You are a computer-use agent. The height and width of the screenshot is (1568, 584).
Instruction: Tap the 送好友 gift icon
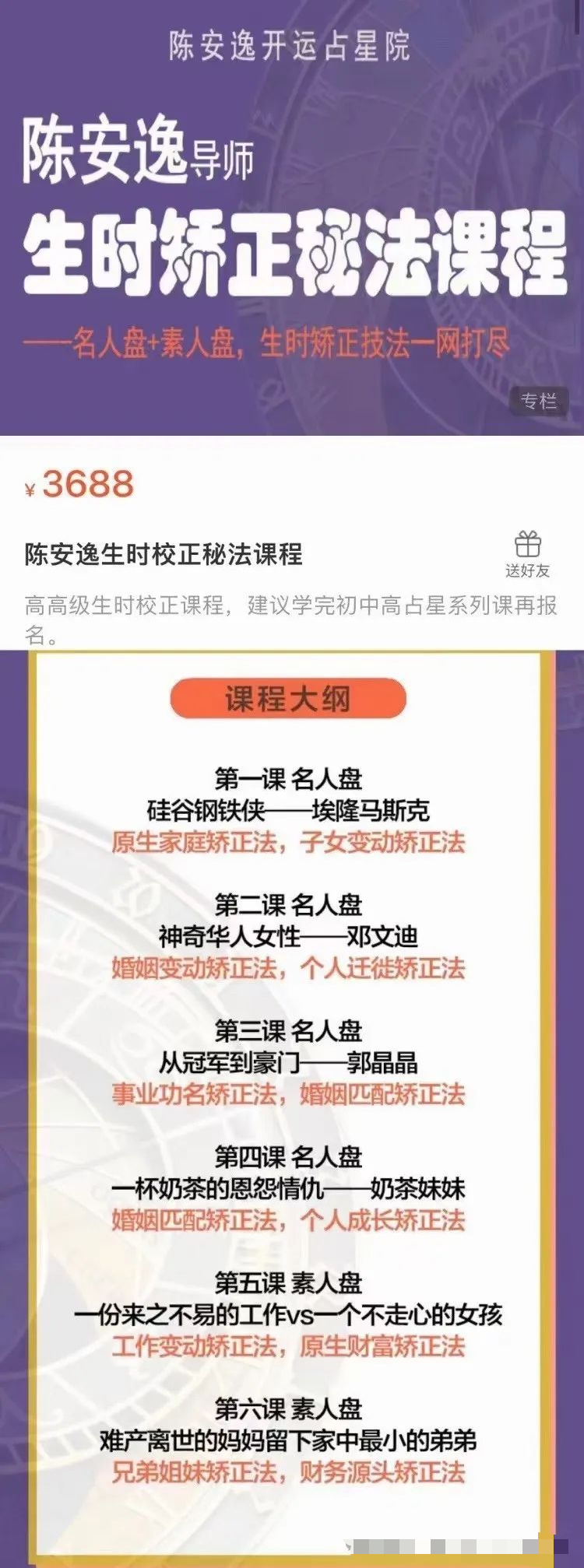(x=527, y=545)
